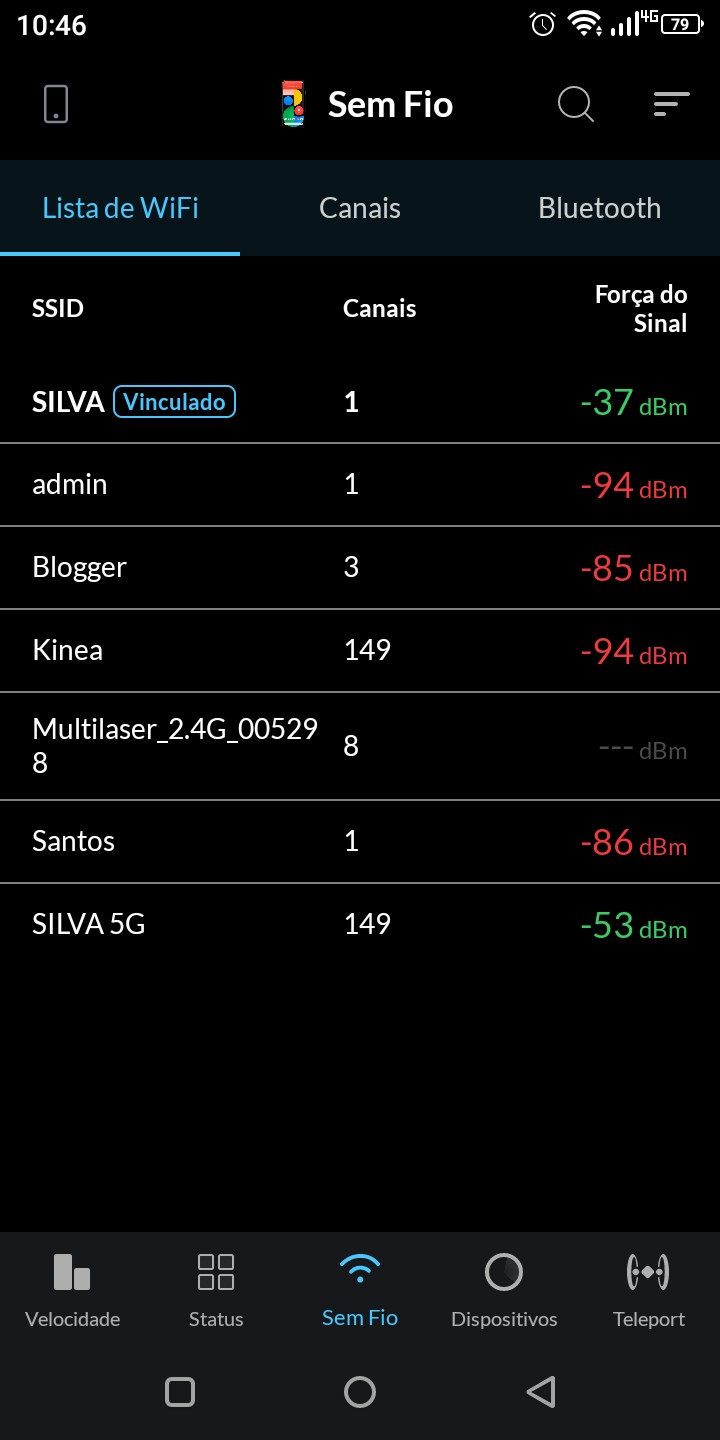Open the sort and filter icon
Image resolution: width=720 pixels, height=1440 pixels.
(x=671, y=104)
